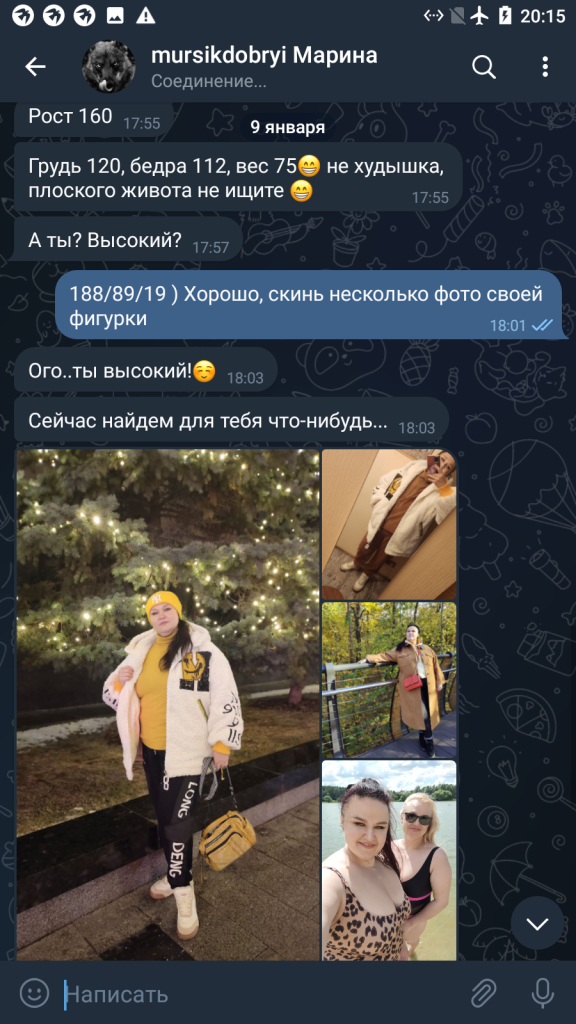This screenshot has height=1024, width=576.
Task: Open the emoji picker
Action: [35, 993]
